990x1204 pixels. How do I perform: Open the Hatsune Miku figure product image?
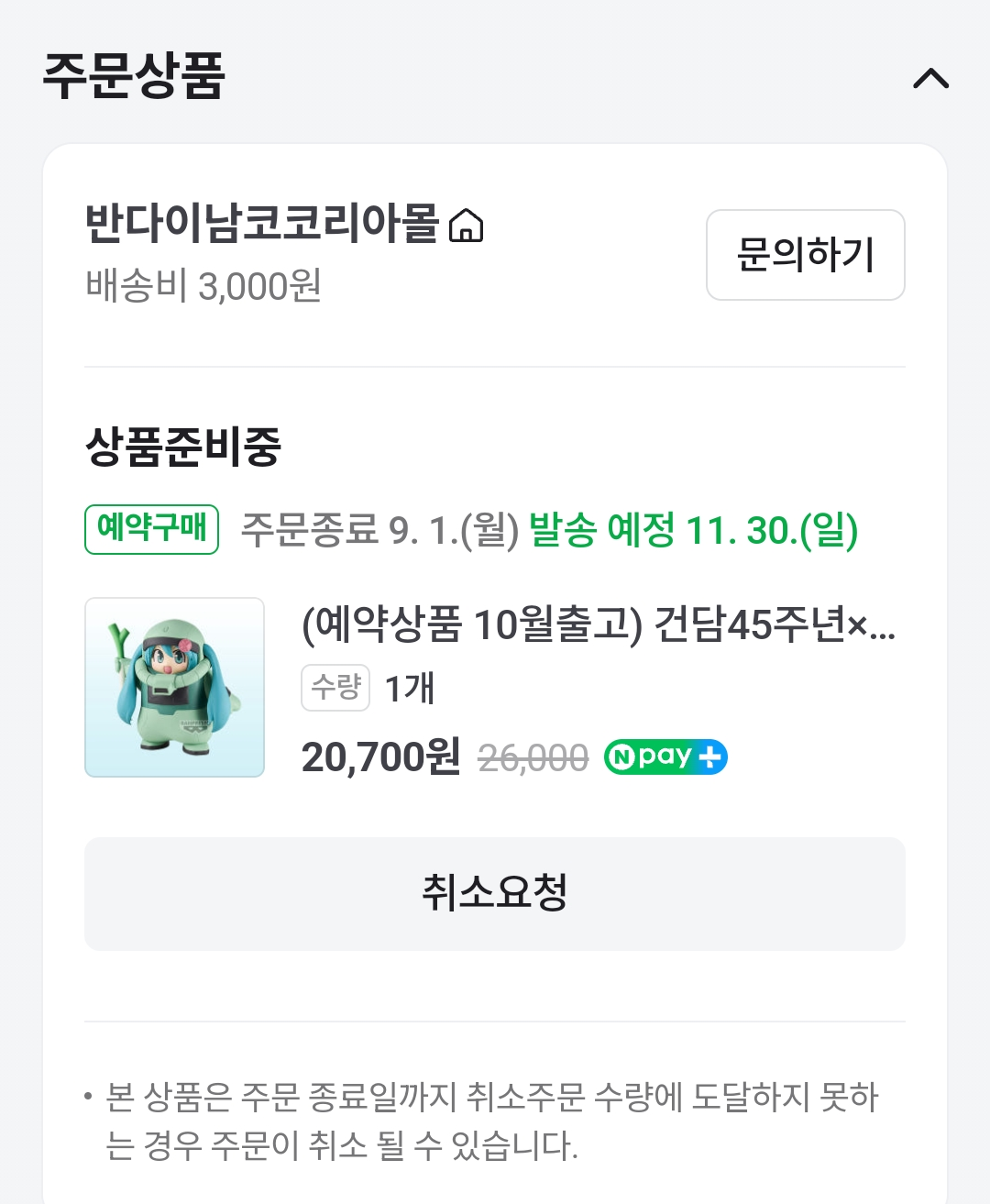point(174,688)
